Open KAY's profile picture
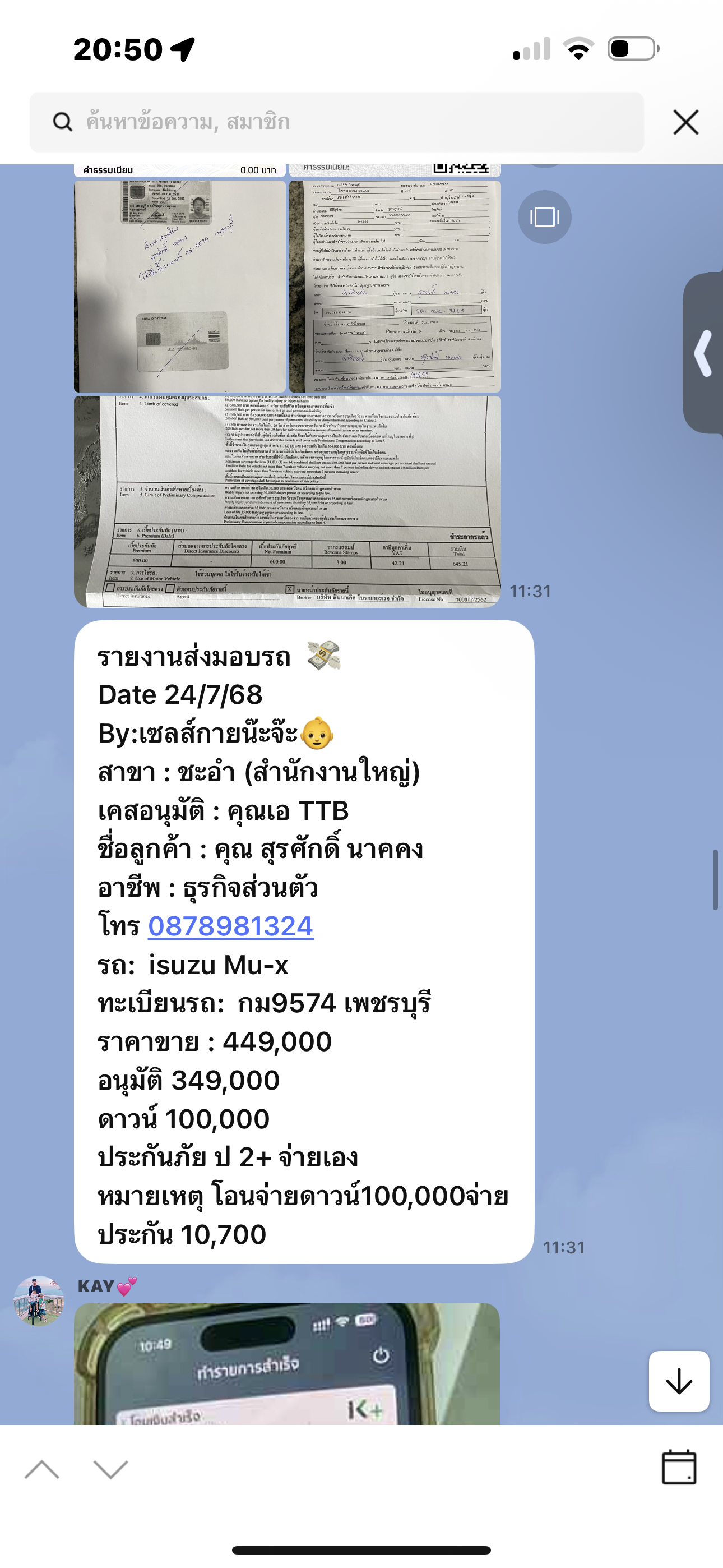 (38, 1301)
